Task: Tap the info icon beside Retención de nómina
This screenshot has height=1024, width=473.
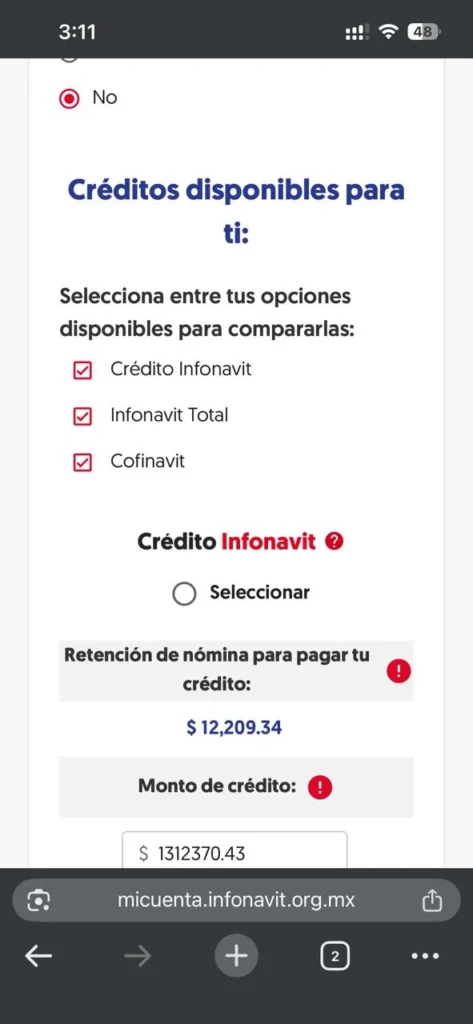Action: pyautogui.click(x=399, y=671)
